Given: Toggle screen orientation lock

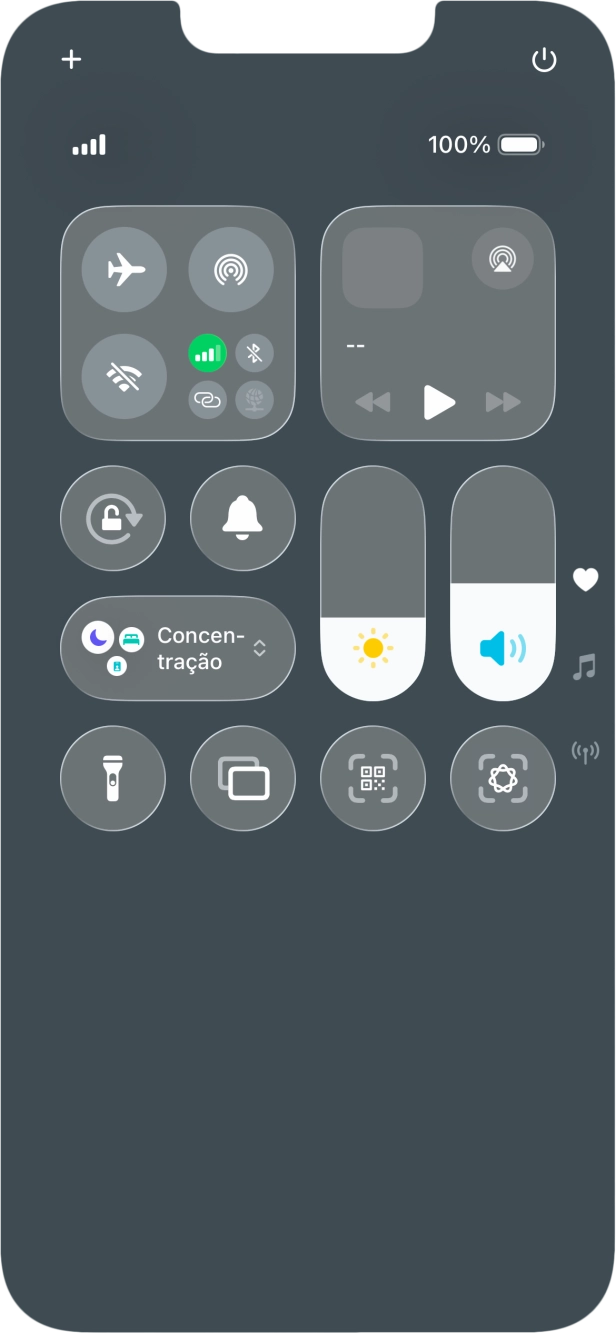Looking at the screenshot, I should click(x=113, y=518).
